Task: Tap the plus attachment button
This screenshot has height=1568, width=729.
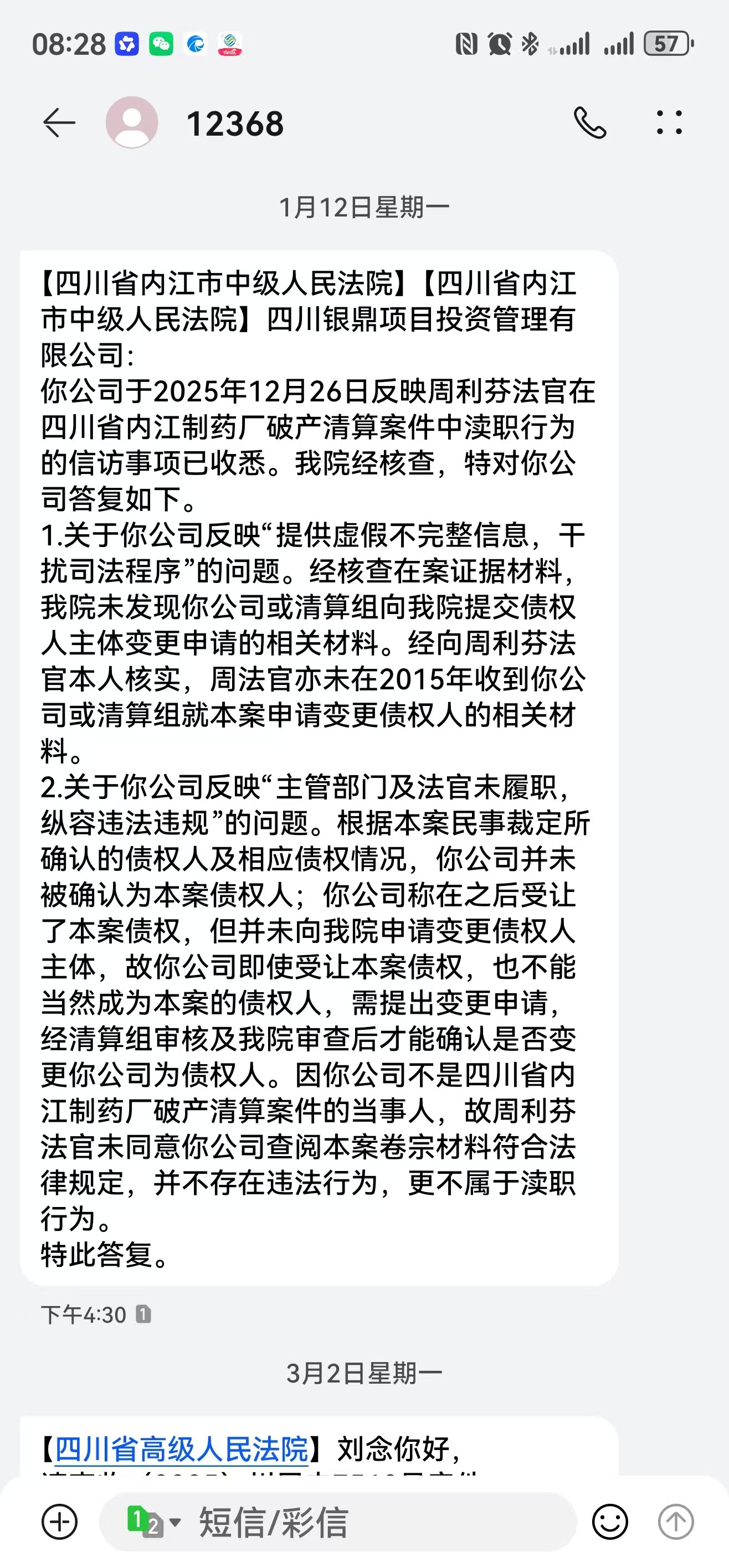Action: click(x=60, y=1521)
